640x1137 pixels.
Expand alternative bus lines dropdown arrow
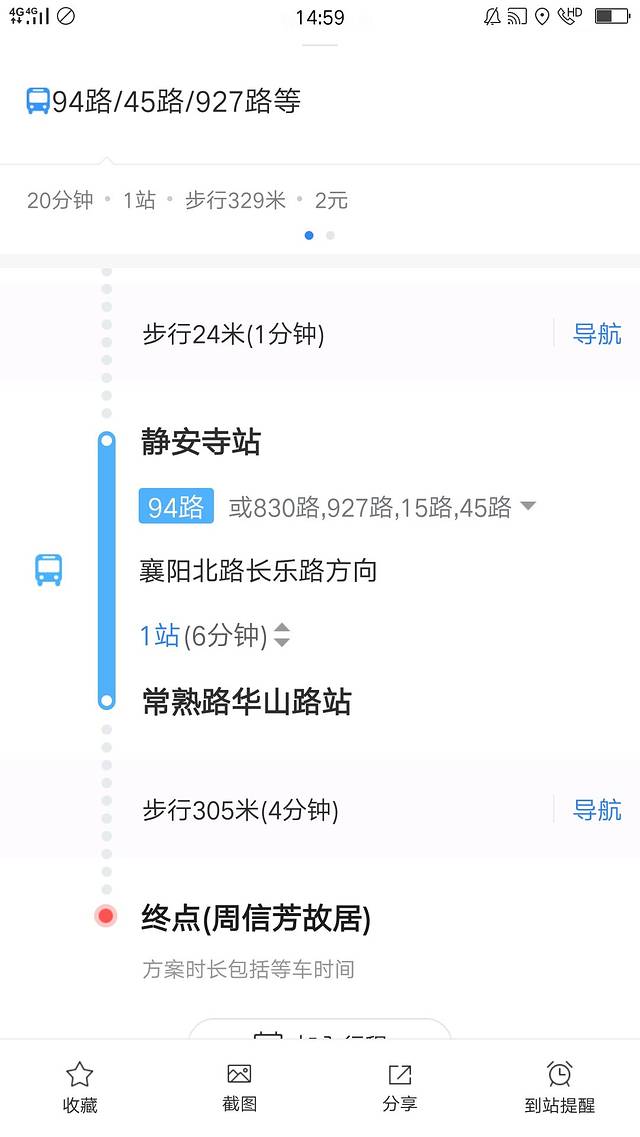pyautogui.click(x=528, y=507)
